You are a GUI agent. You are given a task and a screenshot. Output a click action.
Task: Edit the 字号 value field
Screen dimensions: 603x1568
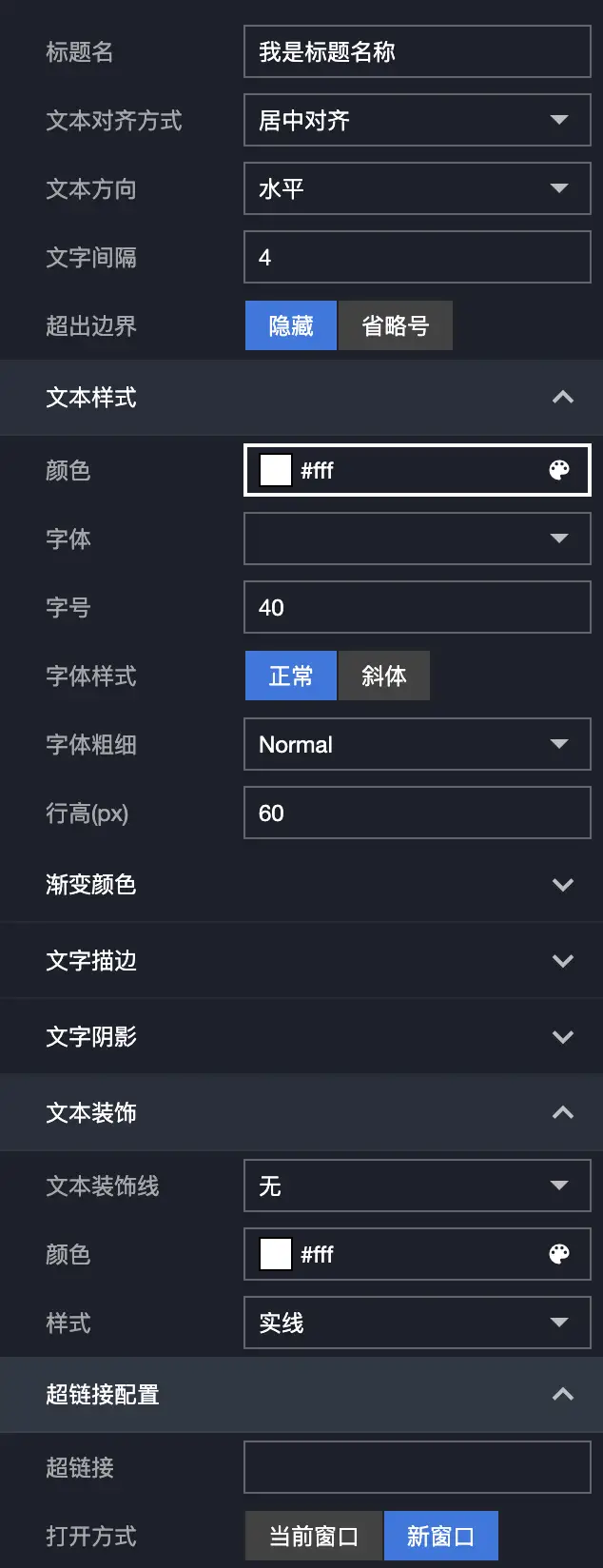(417, 607)
